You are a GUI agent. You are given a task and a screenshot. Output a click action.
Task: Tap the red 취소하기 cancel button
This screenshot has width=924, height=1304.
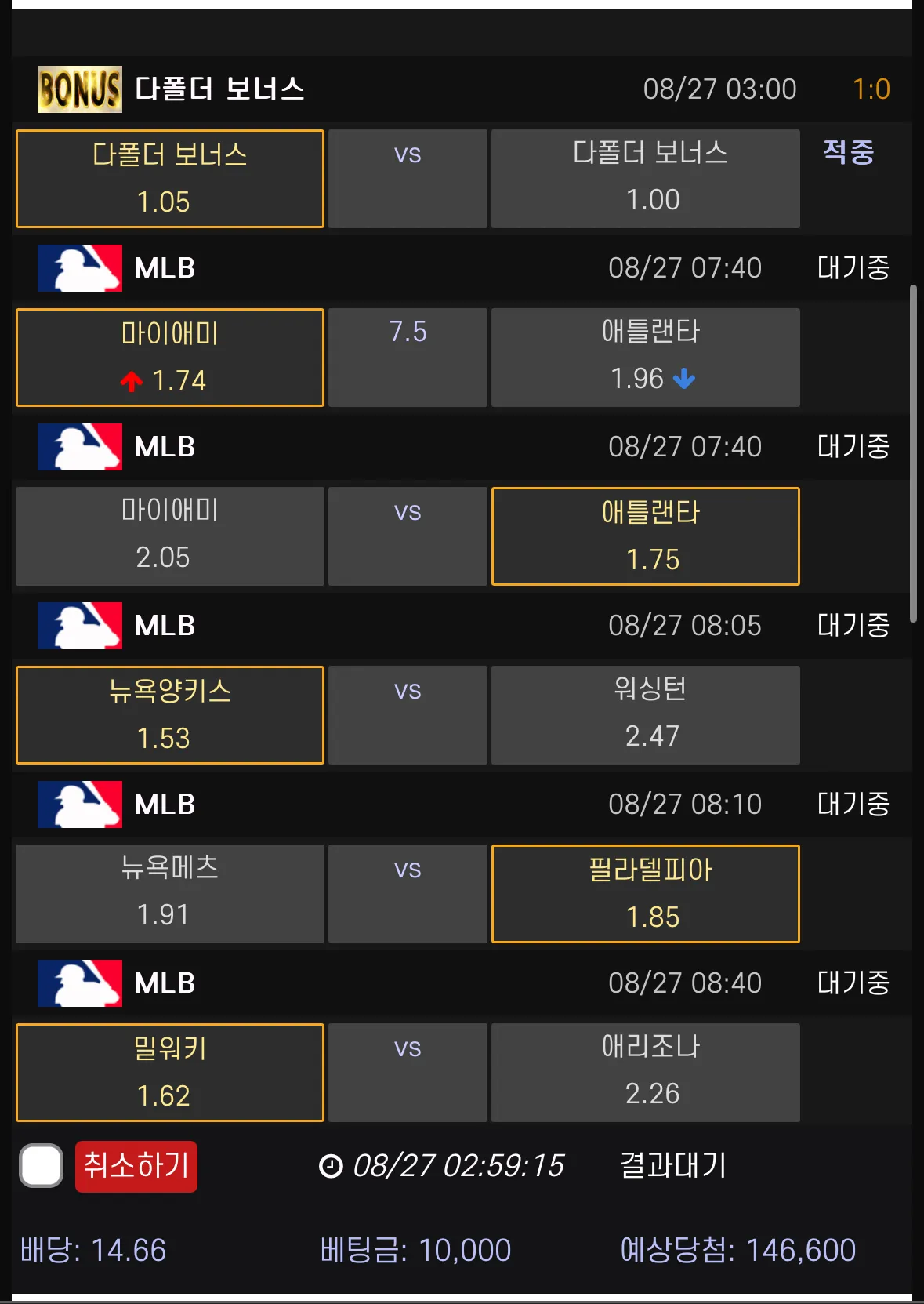click(x=136, y=1166)
